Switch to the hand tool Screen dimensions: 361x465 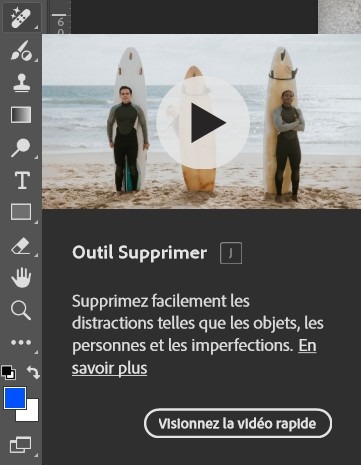[x=21, y=277]
